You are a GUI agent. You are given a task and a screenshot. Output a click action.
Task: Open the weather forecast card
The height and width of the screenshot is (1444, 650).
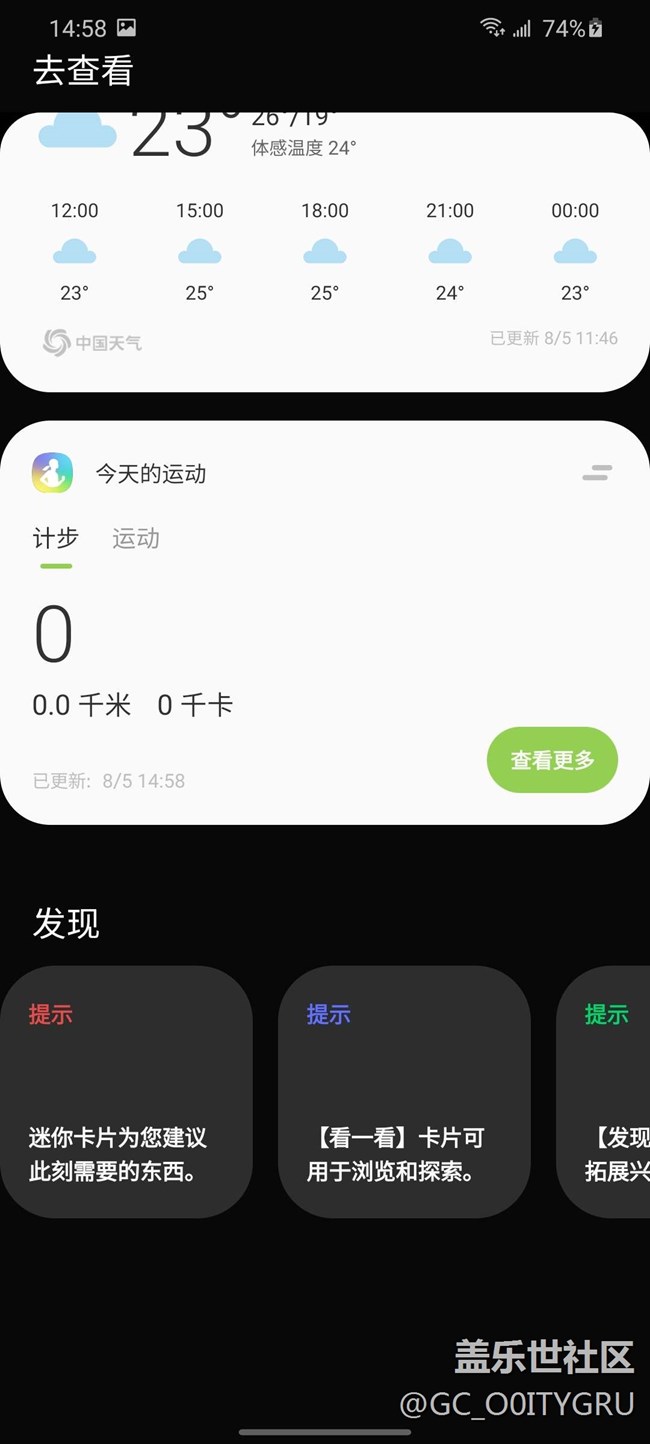point(325,252)
